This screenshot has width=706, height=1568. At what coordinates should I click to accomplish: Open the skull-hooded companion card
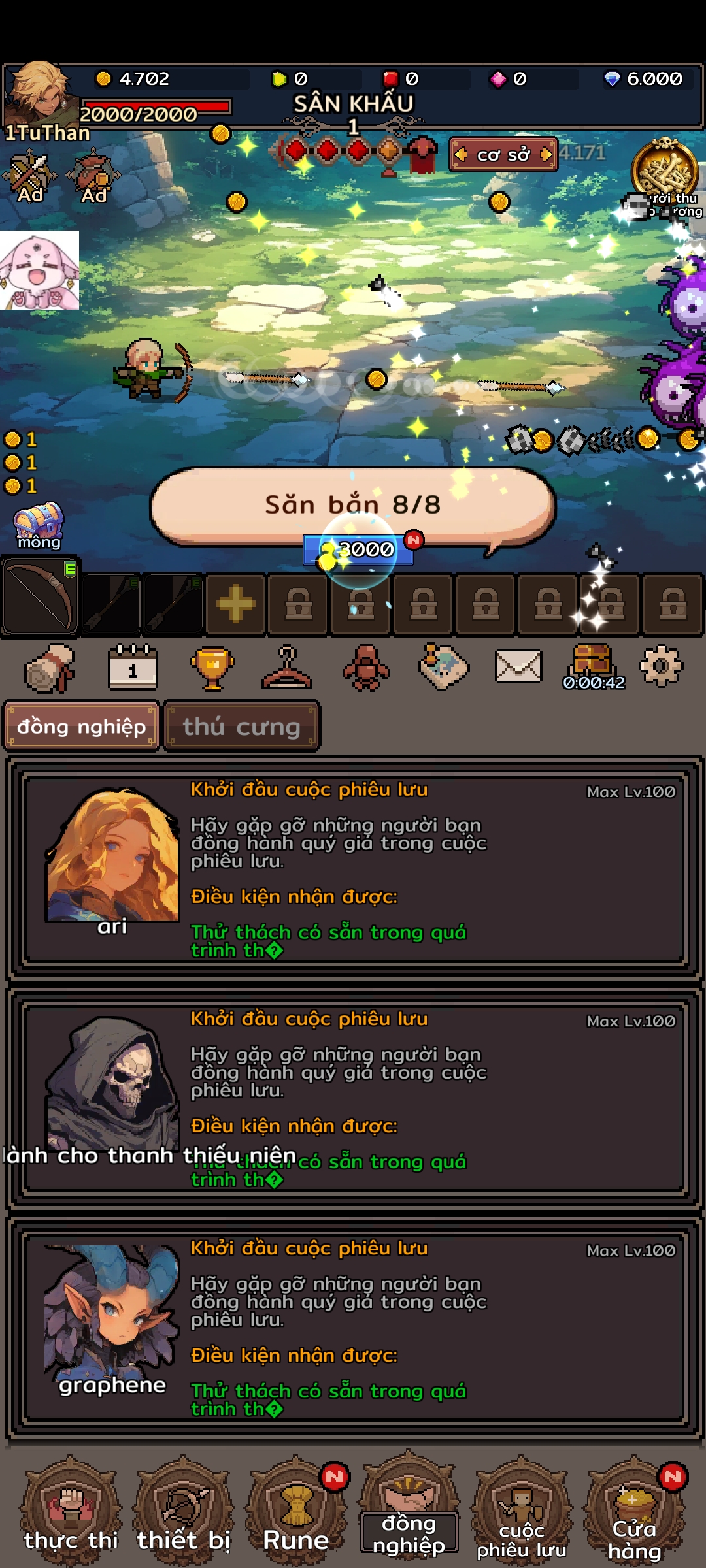pos(353,1098)
